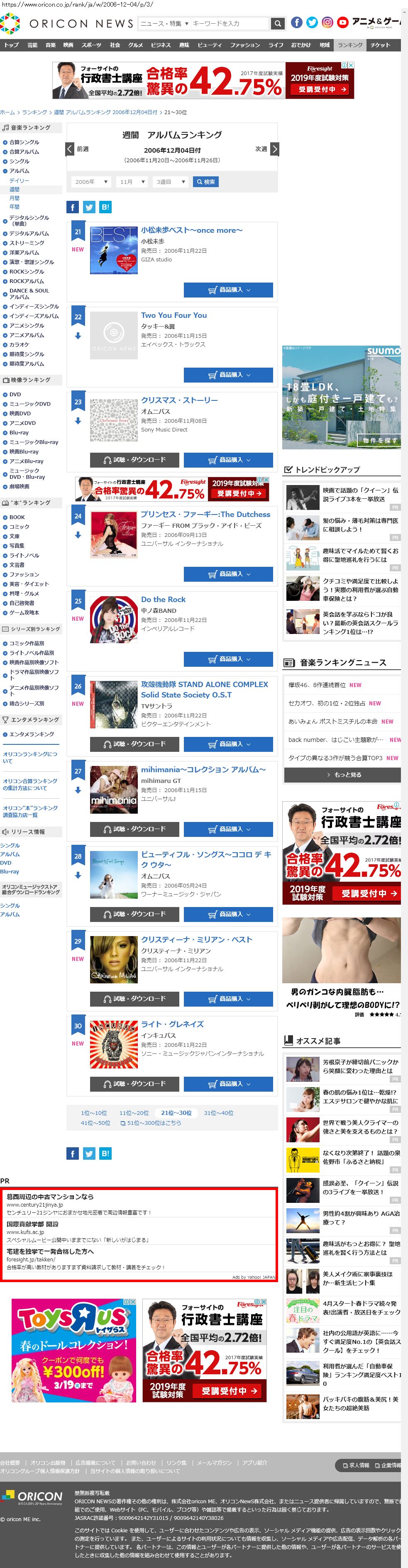Viewport: 408px width, 1568px height.
Task: Switch to the 音楽 navigation tab
Action: (51, 45)
